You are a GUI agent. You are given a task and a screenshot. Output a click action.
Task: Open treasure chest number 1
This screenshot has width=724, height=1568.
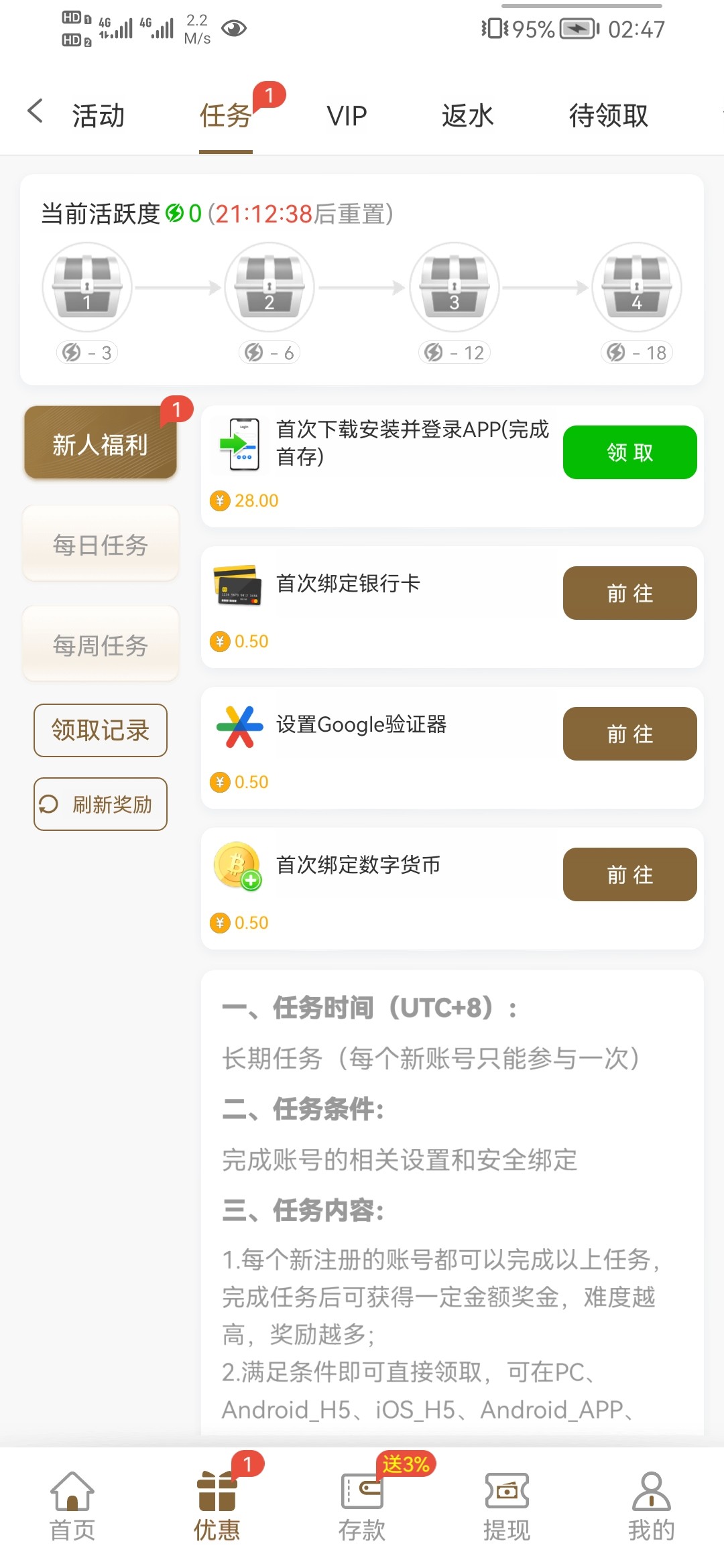click(87, 287)
